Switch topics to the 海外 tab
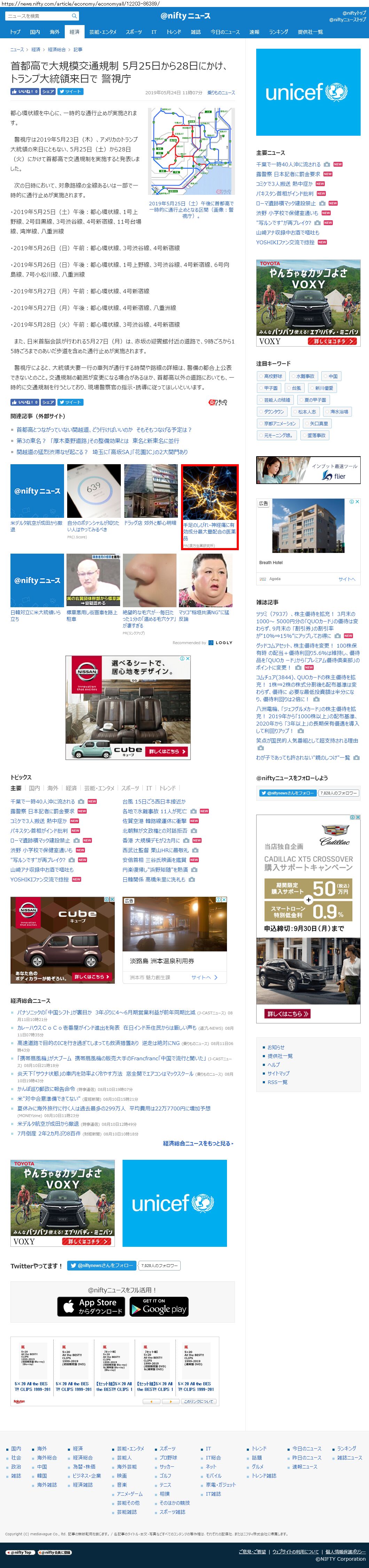This screenshot has height=1568, width=369. tap(52, 787)
